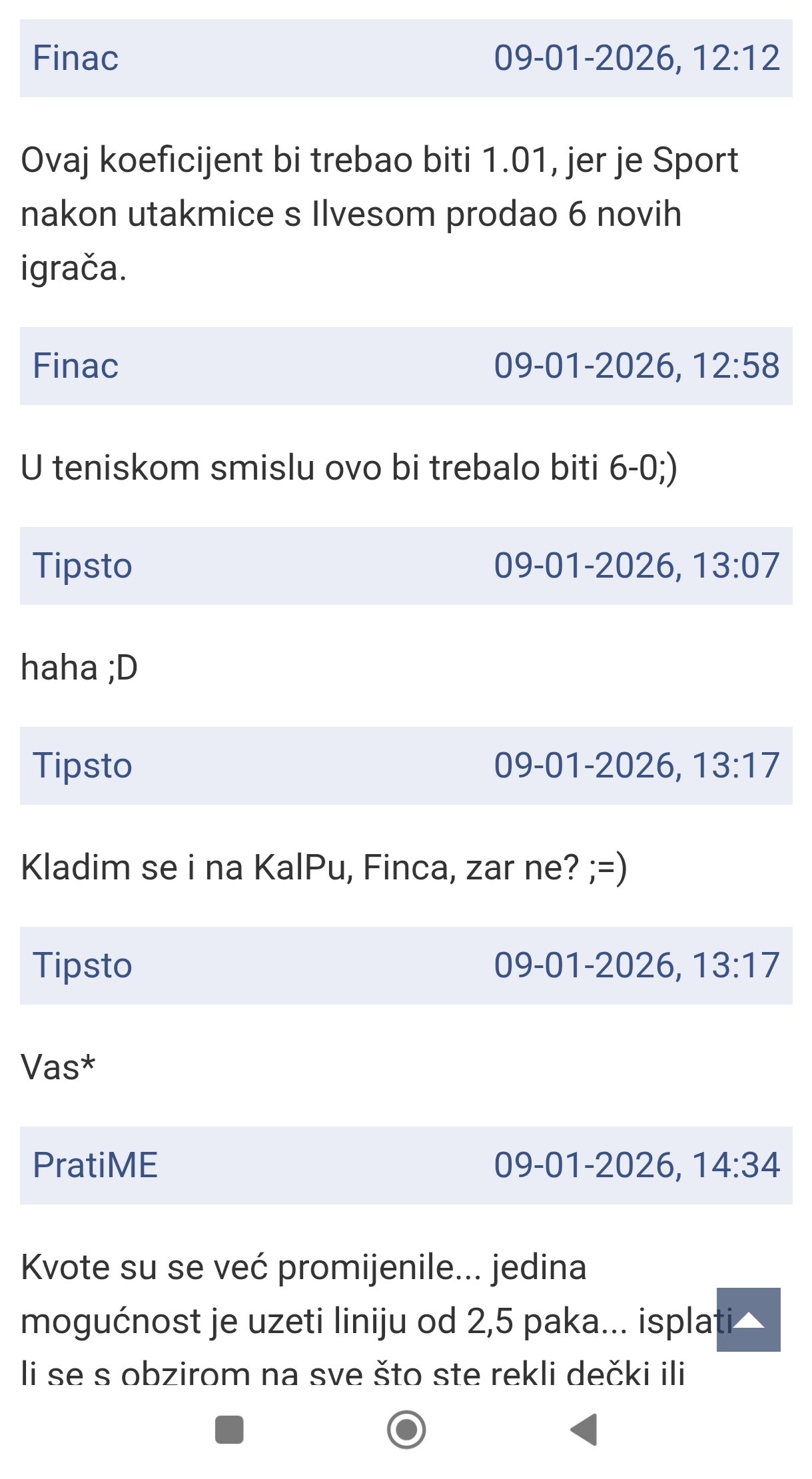Open Tipsto's profile on the 'haha ;D' comment
The height and width of the screenshot is (1479, 812).
(83, 566)
